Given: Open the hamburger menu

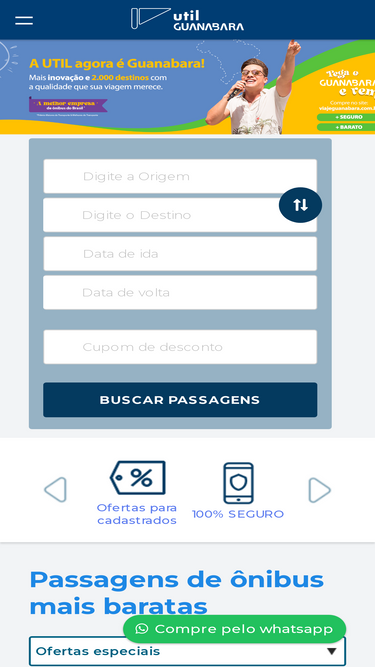Looking at the screenshot, I should 24,20.
